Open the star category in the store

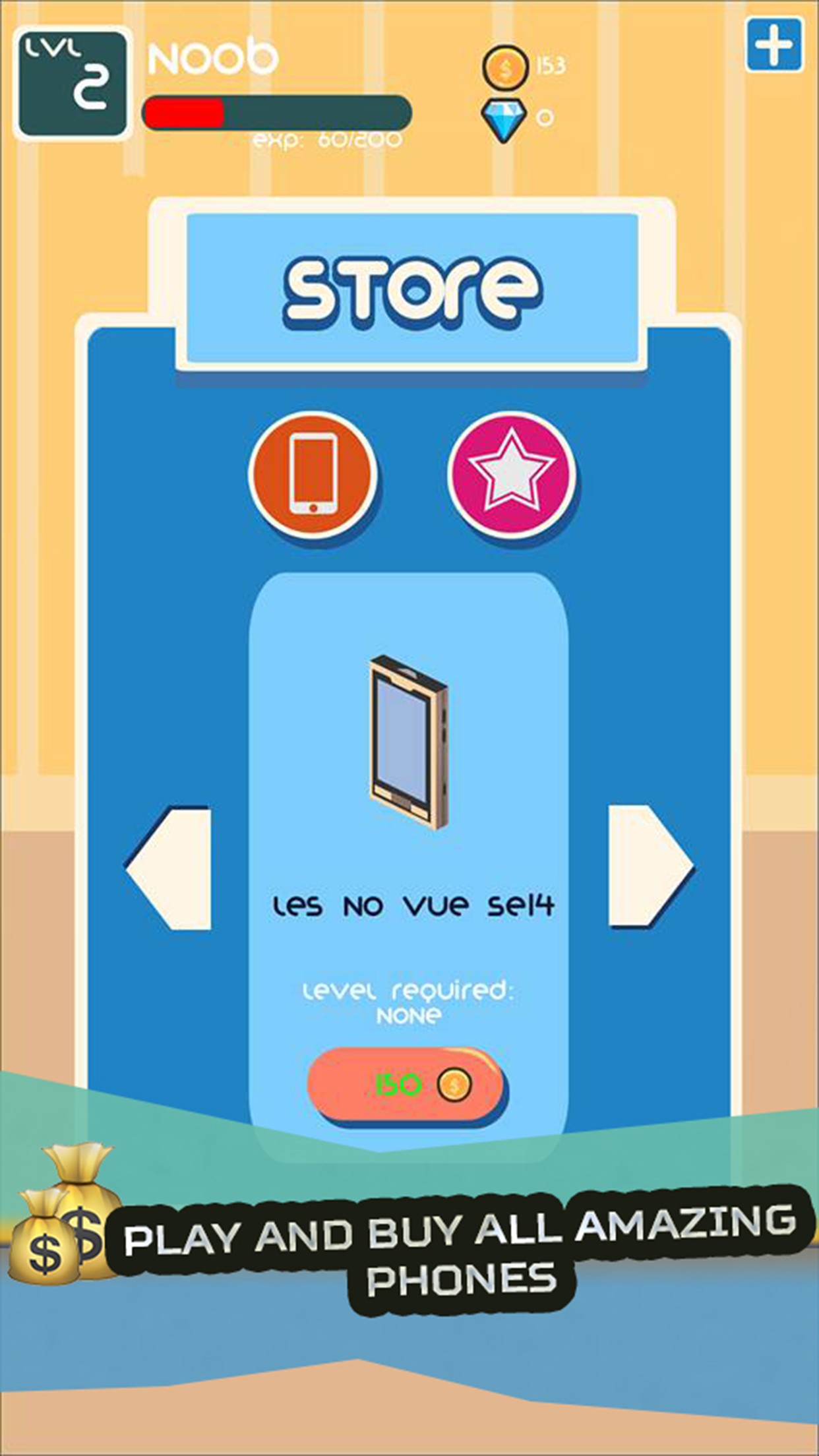tap(511, 474)
